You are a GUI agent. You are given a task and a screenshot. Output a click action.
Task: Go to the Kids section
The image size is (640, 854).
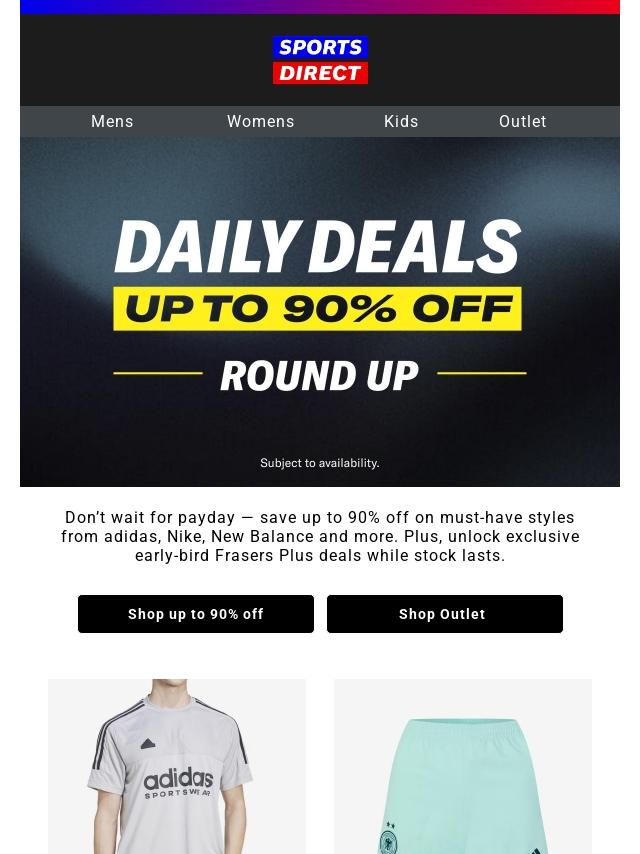(x=401, y=121)
